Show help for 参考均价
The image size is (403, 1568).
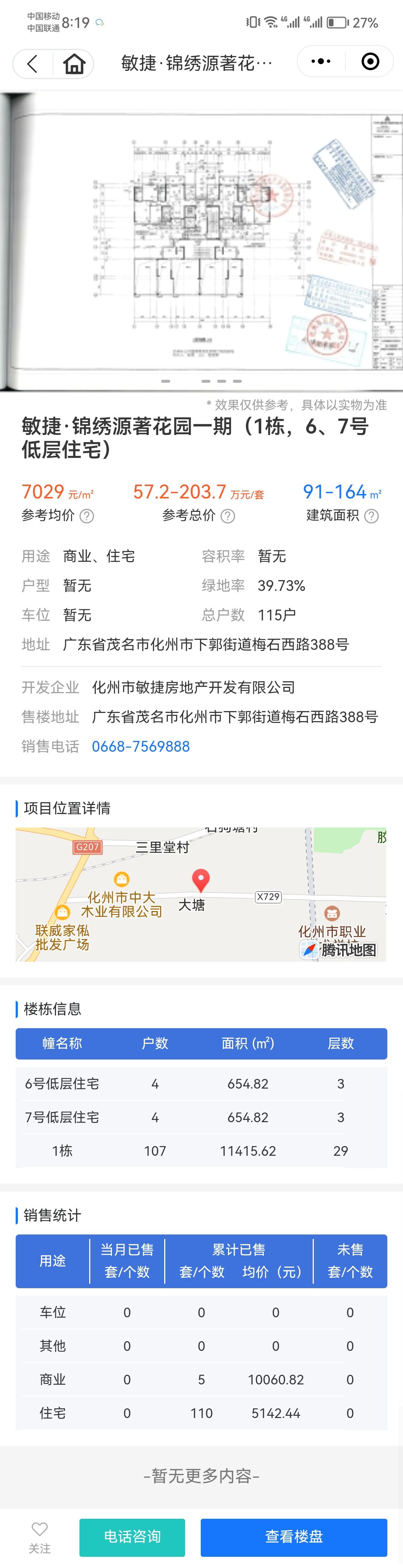[88, 516]
